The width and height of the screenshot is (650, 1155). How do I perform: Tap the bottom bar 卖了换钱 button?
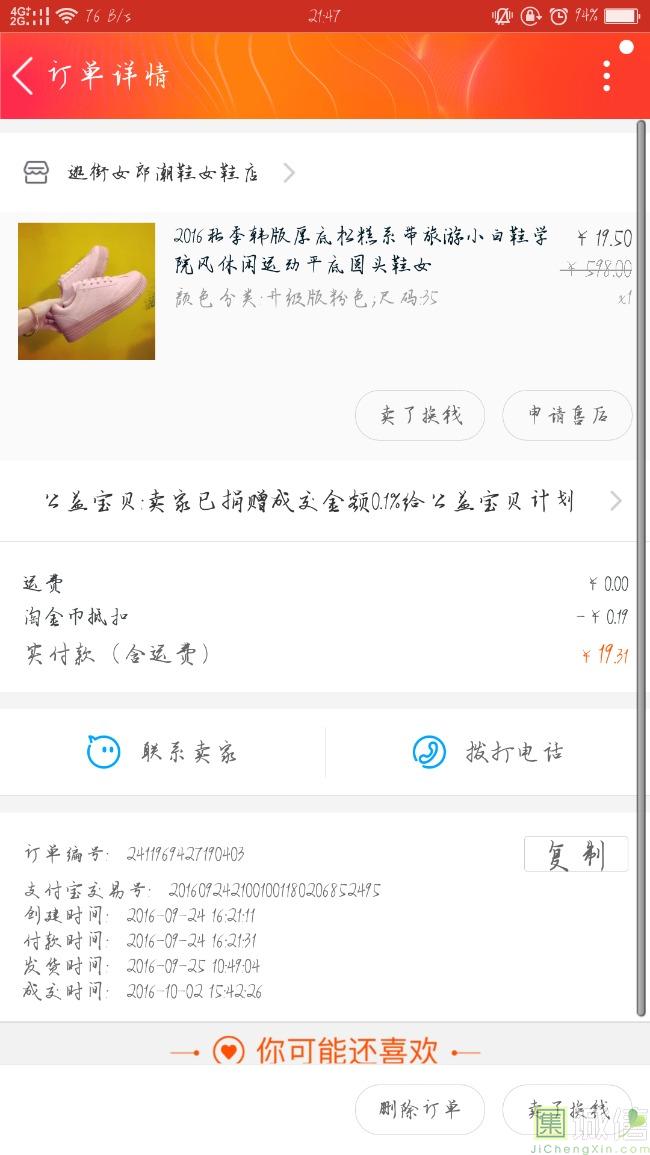[x=567, y=1109]
